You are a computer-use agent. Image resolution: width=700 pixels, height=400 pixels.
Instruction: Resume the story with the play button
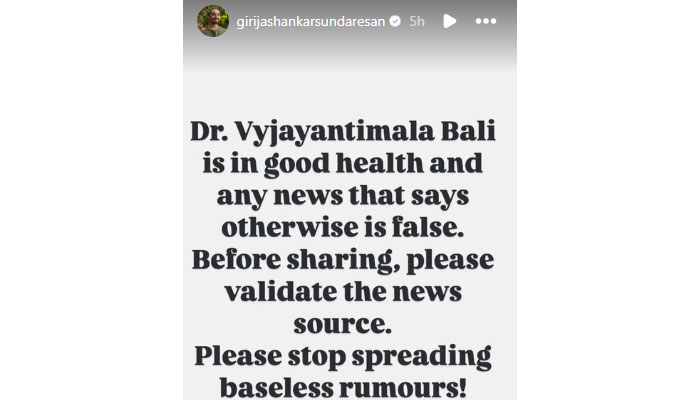451,20
